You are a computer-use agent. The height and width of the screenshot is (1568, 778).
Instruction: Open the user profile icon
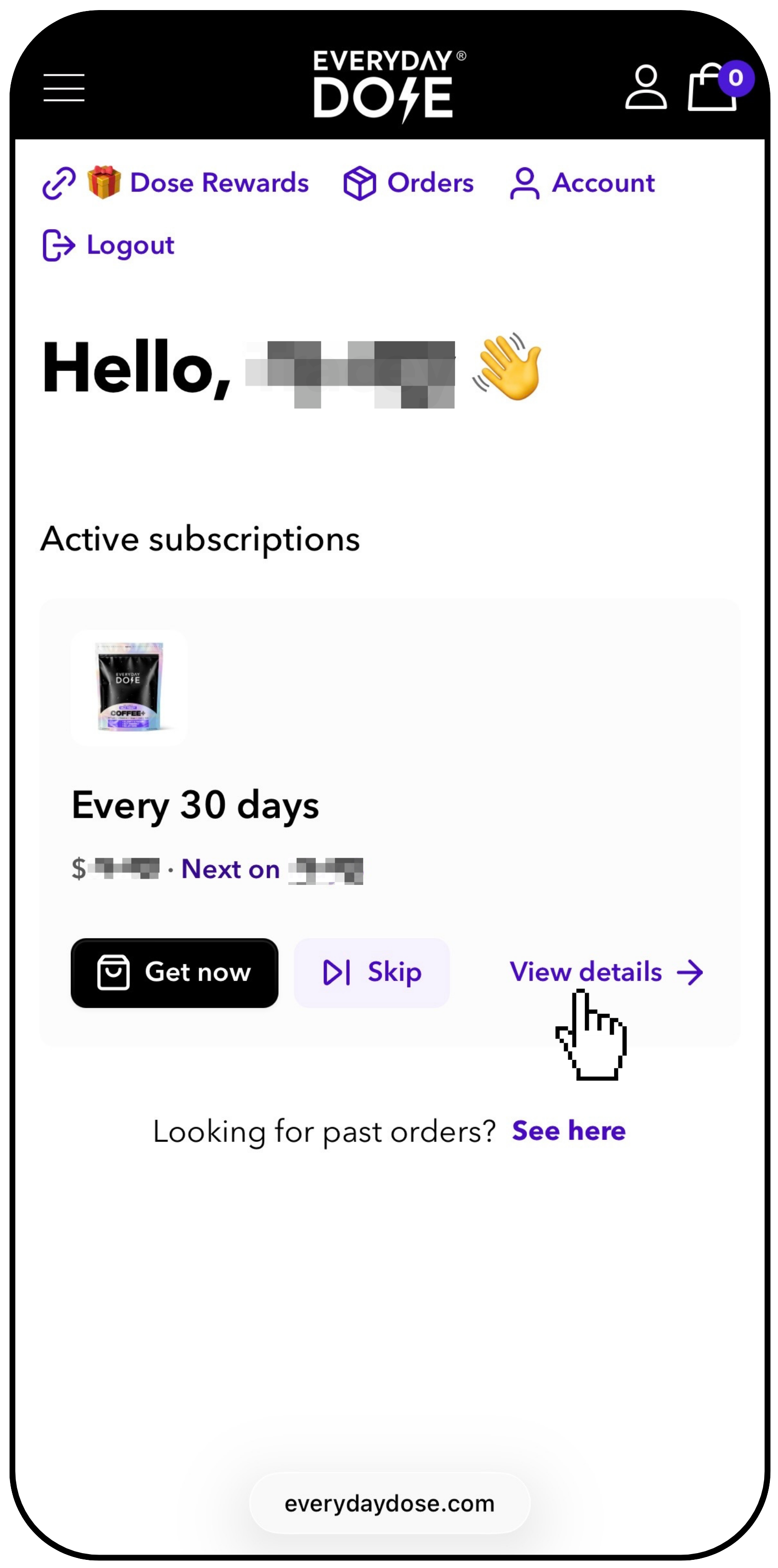[x=645, y=88]
